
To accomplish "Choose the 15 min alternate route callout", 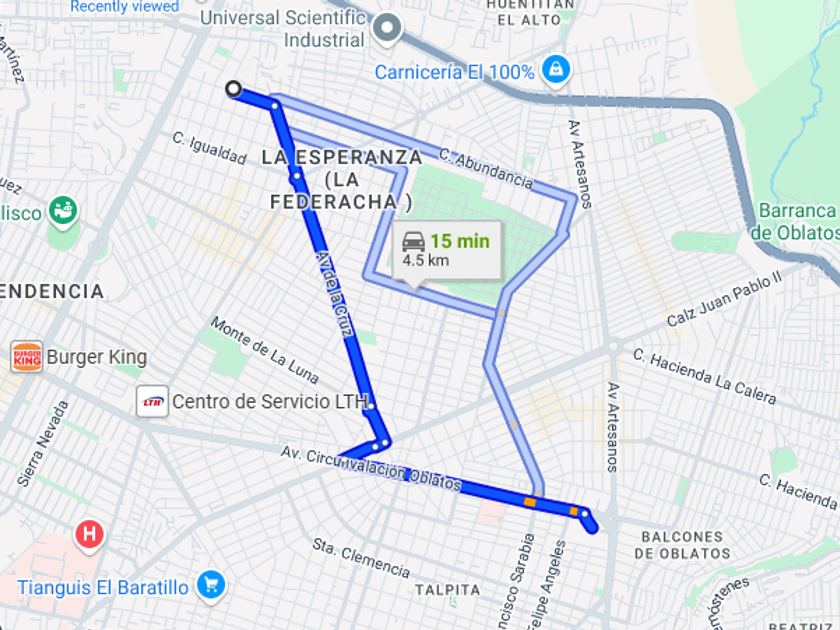I will click(x=447, y=251).
